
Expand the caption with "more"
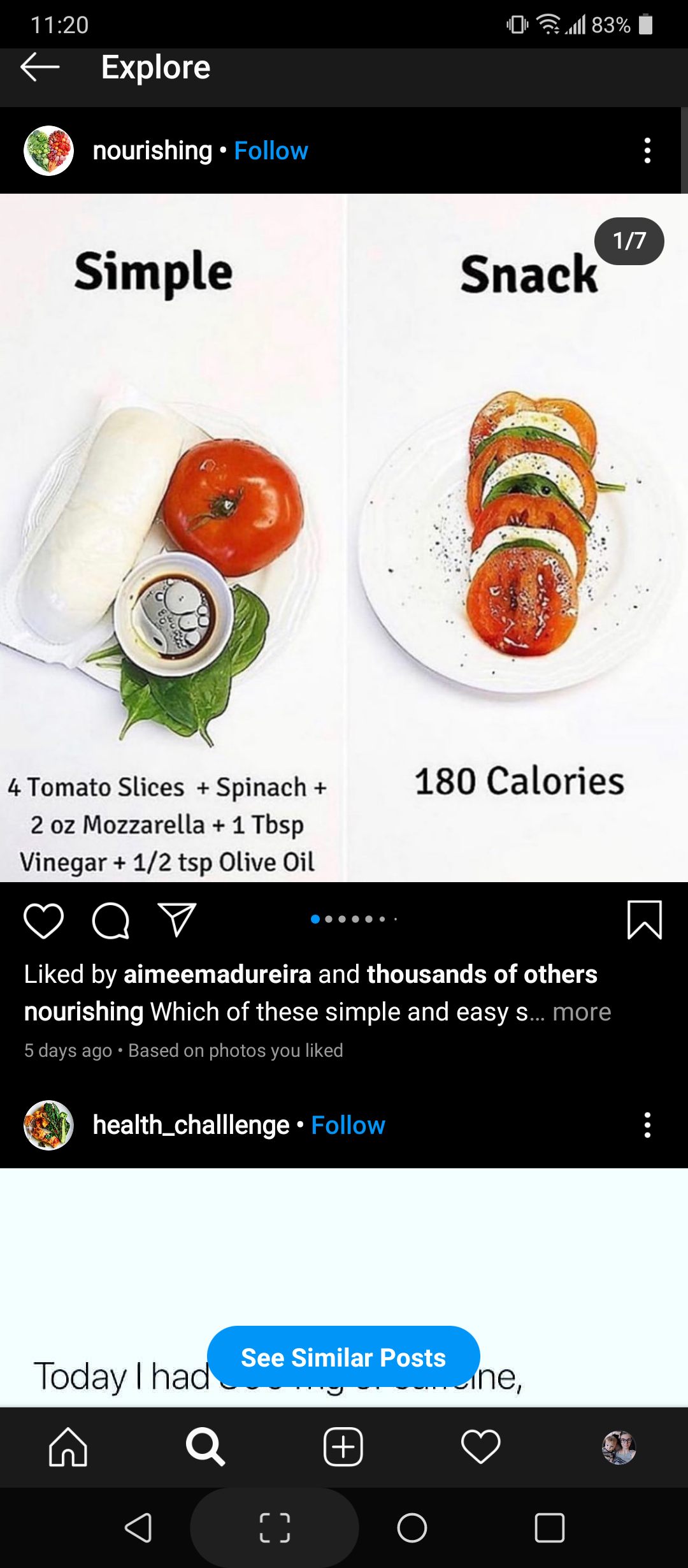point(582,1012)
